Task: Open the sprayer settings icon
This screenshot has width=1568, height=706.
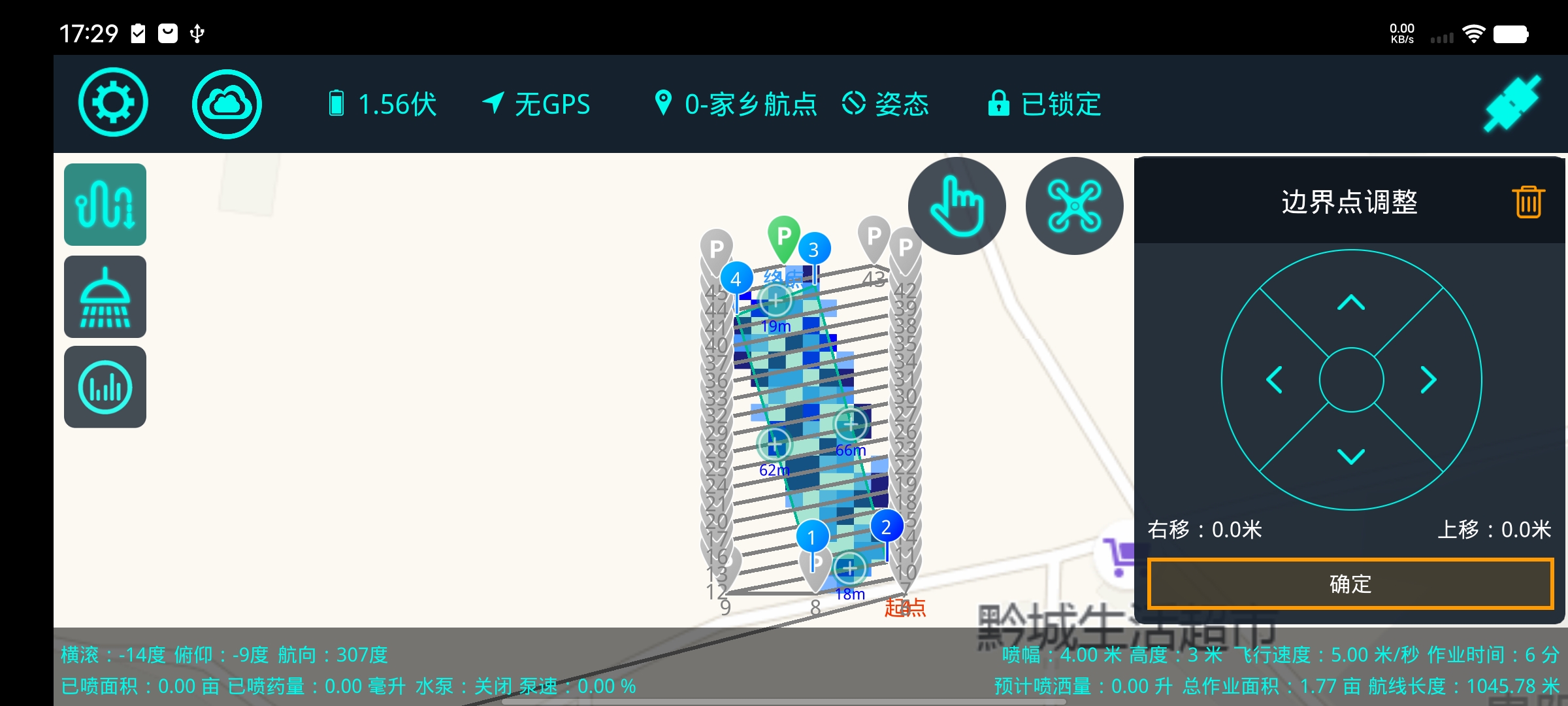Action: coord(105,297)
